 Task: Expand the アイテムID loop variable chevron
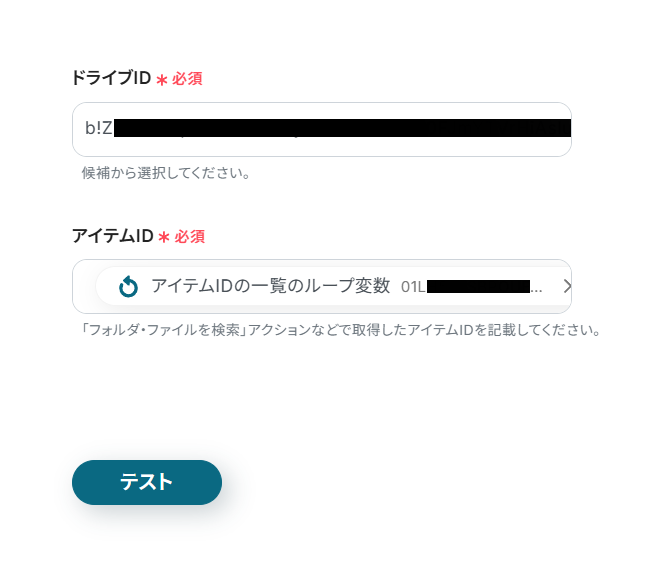[566, 287]
